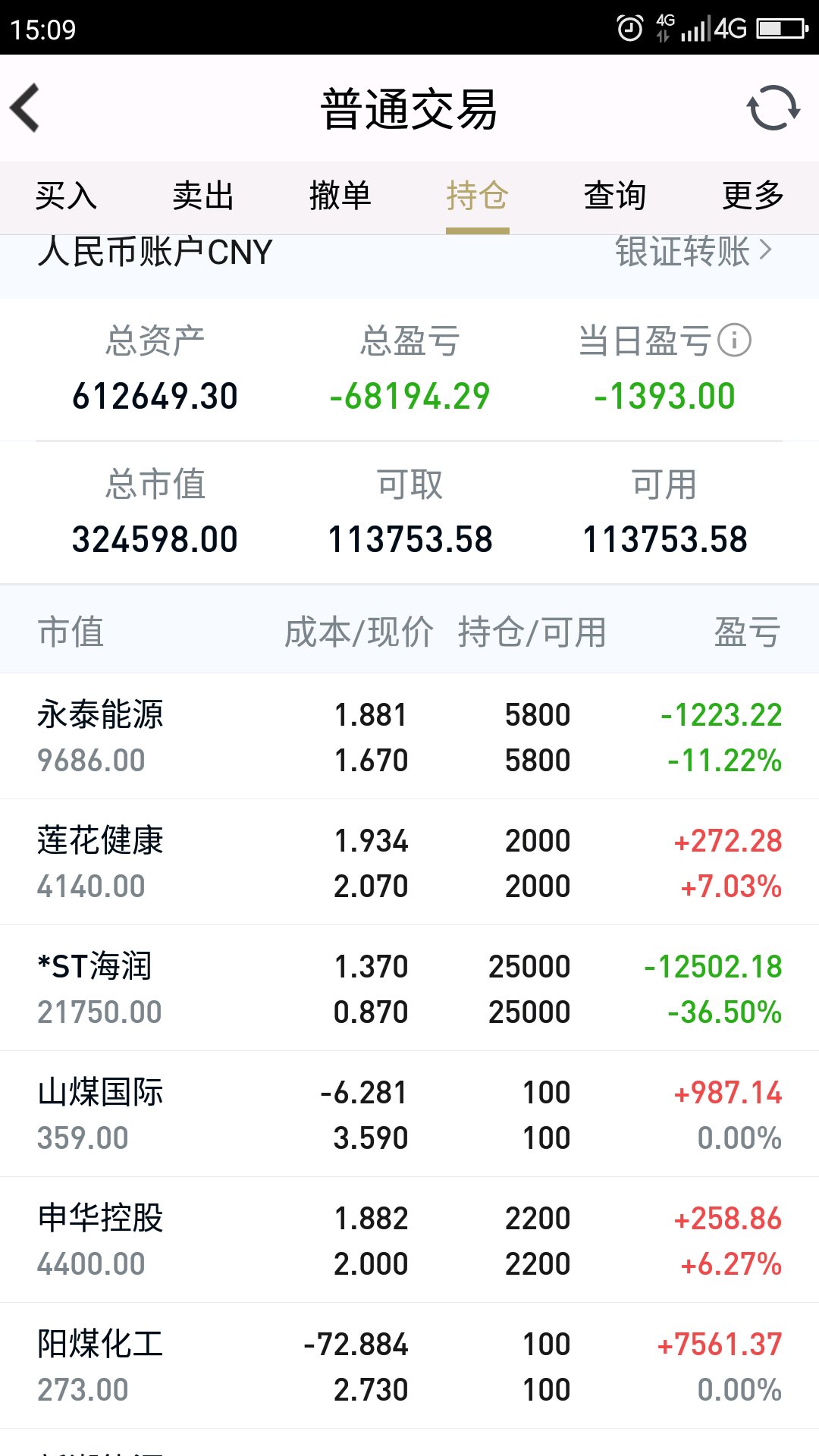The width and height of the screenshot is (819, 1456).
Task: Refresh the account data
Action: pos(773,108)
